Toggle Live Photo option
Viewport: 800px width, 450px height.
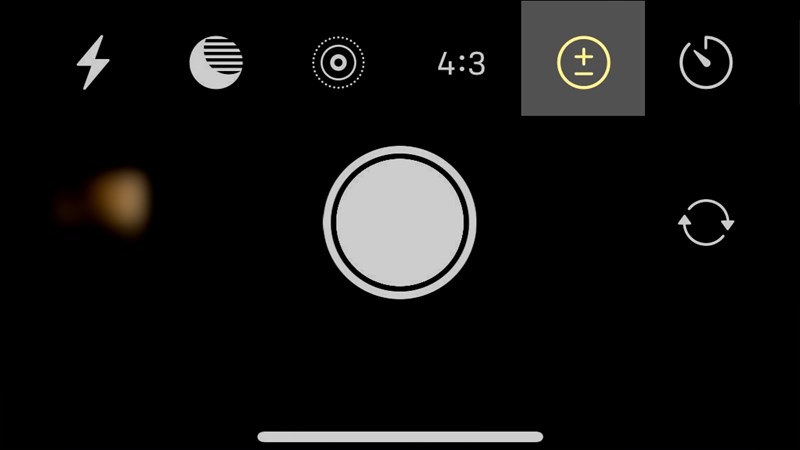[x=339, y=64]
